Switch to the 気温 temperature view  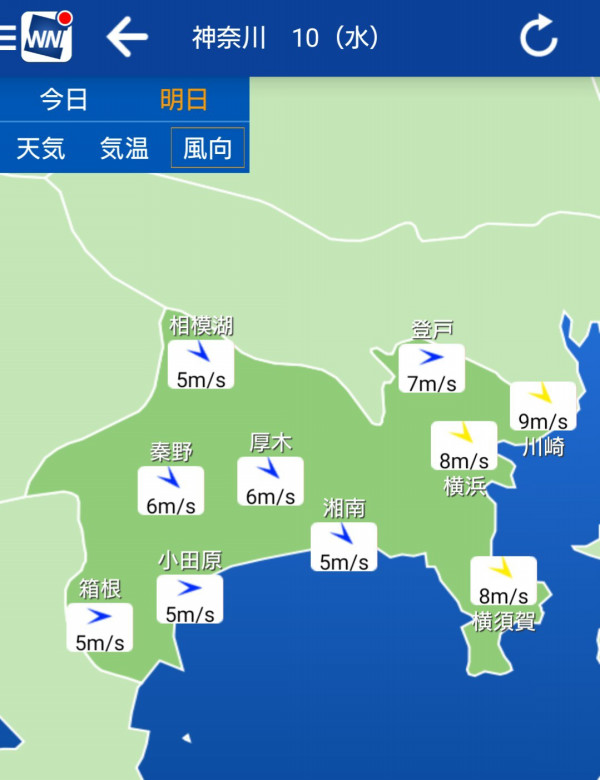tap(124, 149)
